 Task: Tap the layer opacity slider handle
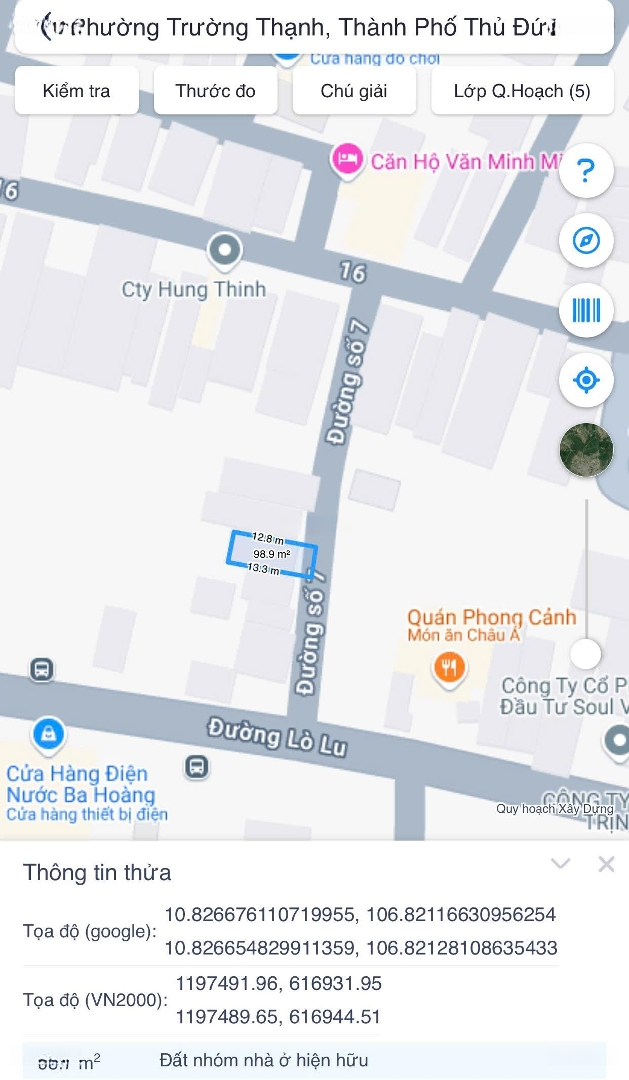pos(586,653)
